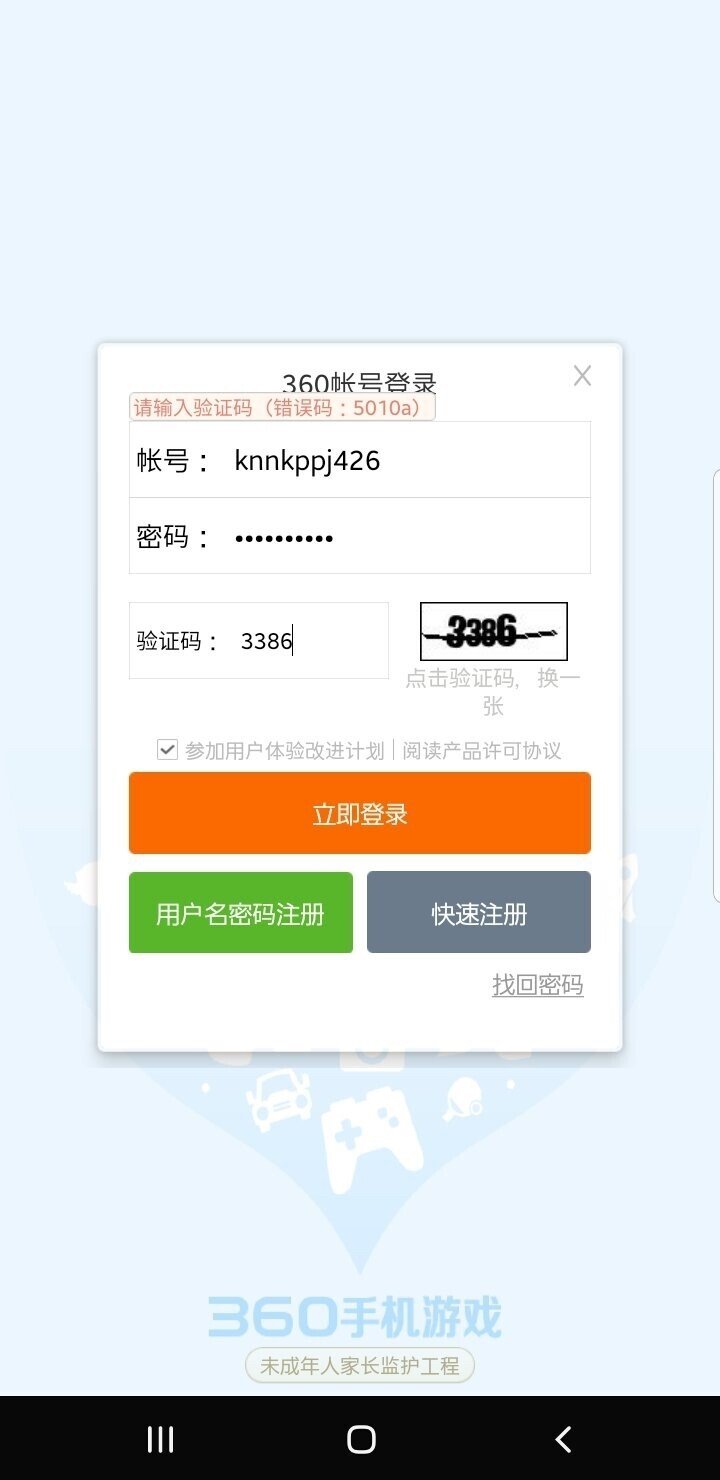Select 快速注册 quick registration
Image resolution: width=720 pixels, height=1480 pixels.
click(x=478, y=913)
